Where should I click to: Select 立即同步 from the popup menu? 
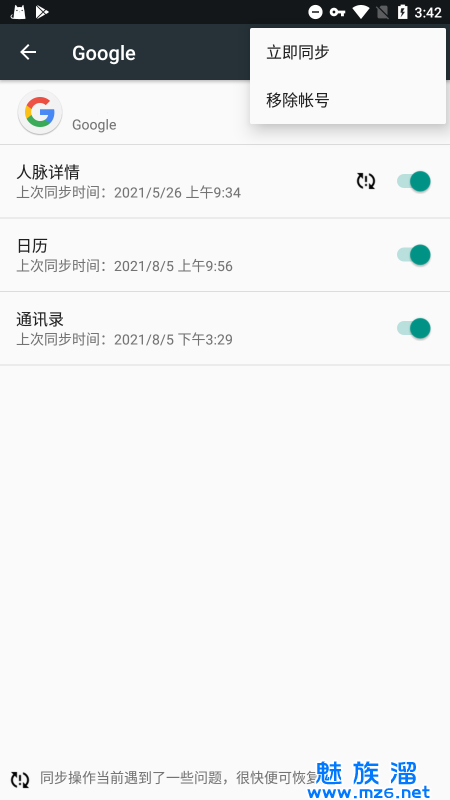(x=348, y=53)
